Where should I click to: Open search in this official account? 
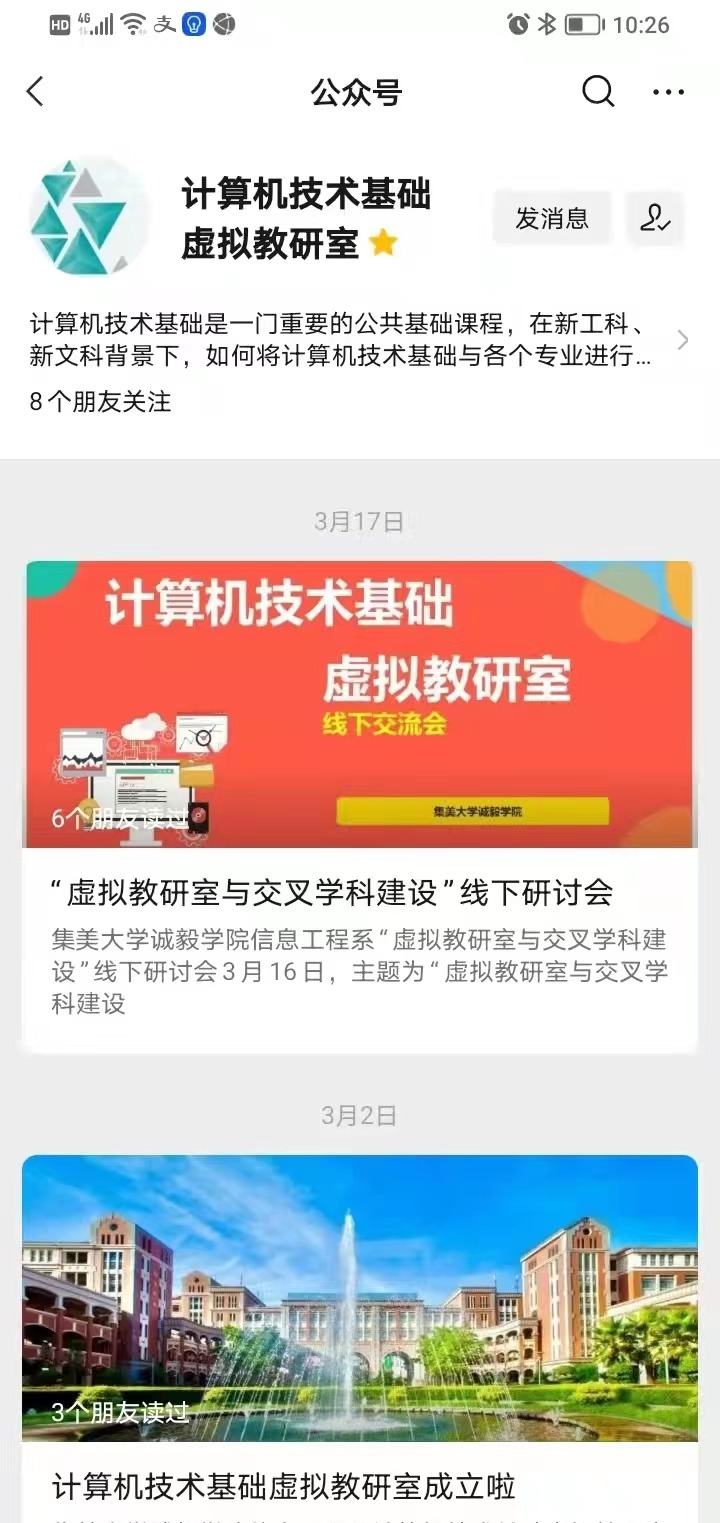point(597,92)
